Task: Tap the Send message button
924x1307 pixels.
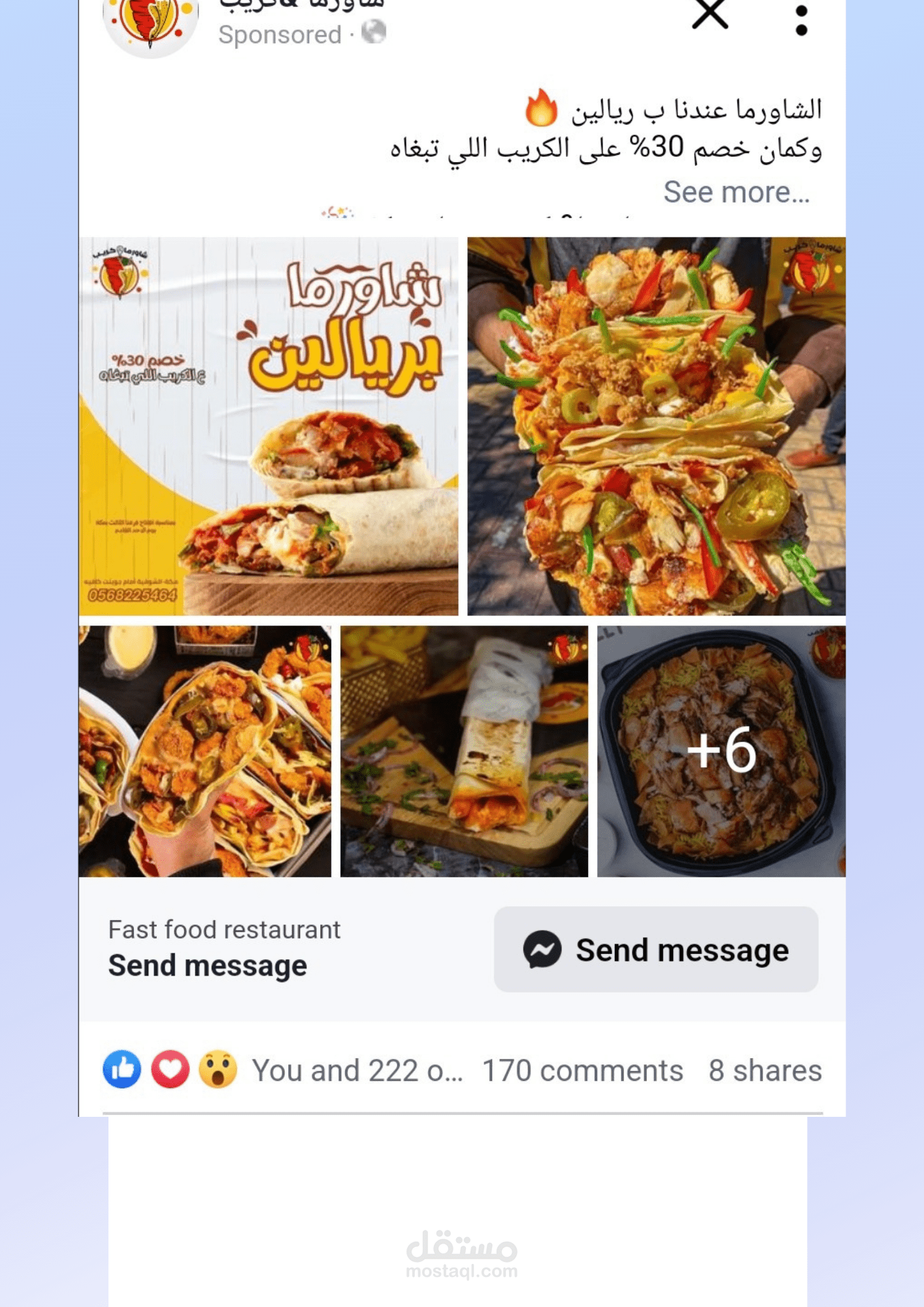Action: [655, 950]
